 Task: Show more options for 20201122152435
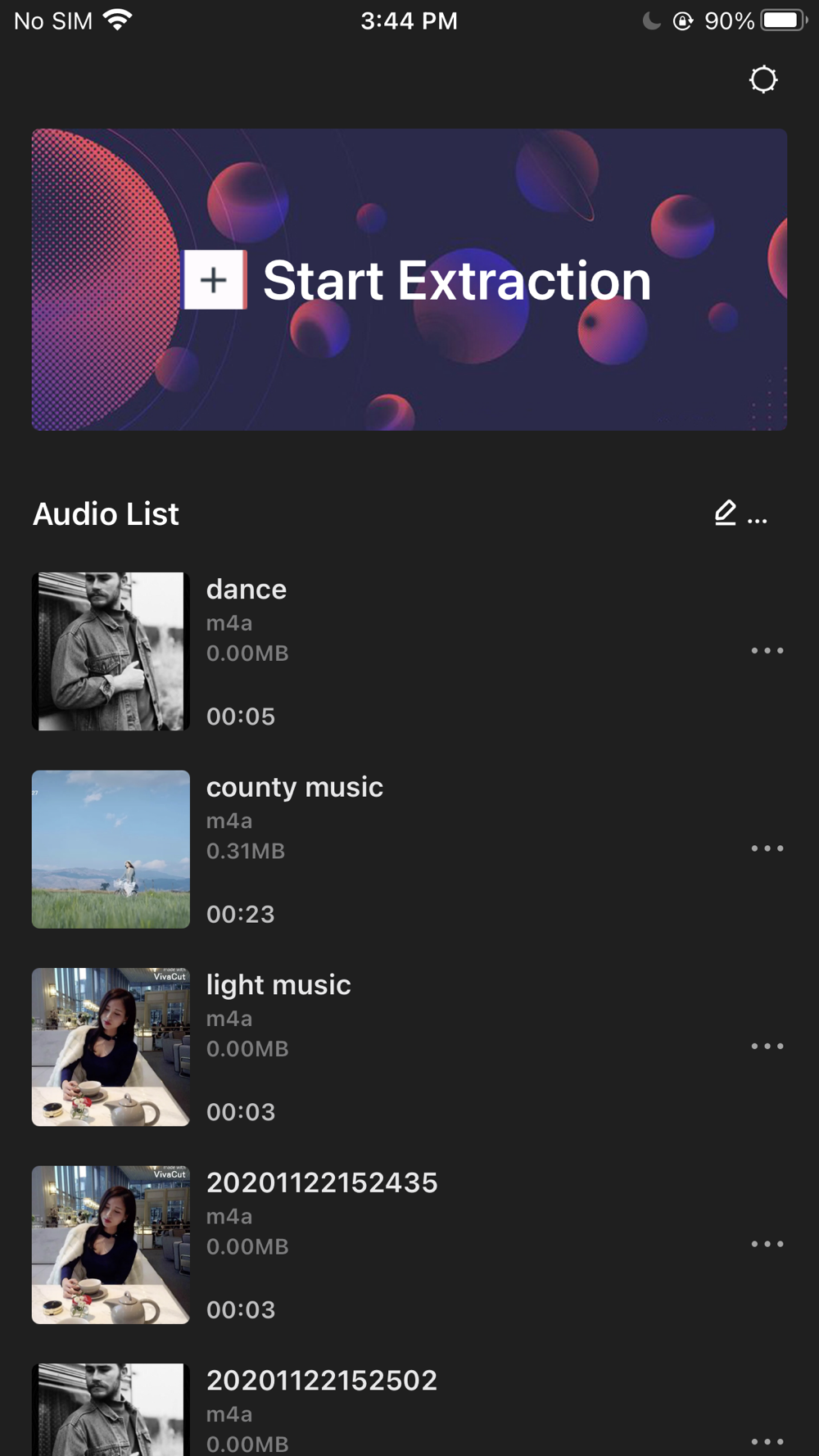tap(767, 1245)
